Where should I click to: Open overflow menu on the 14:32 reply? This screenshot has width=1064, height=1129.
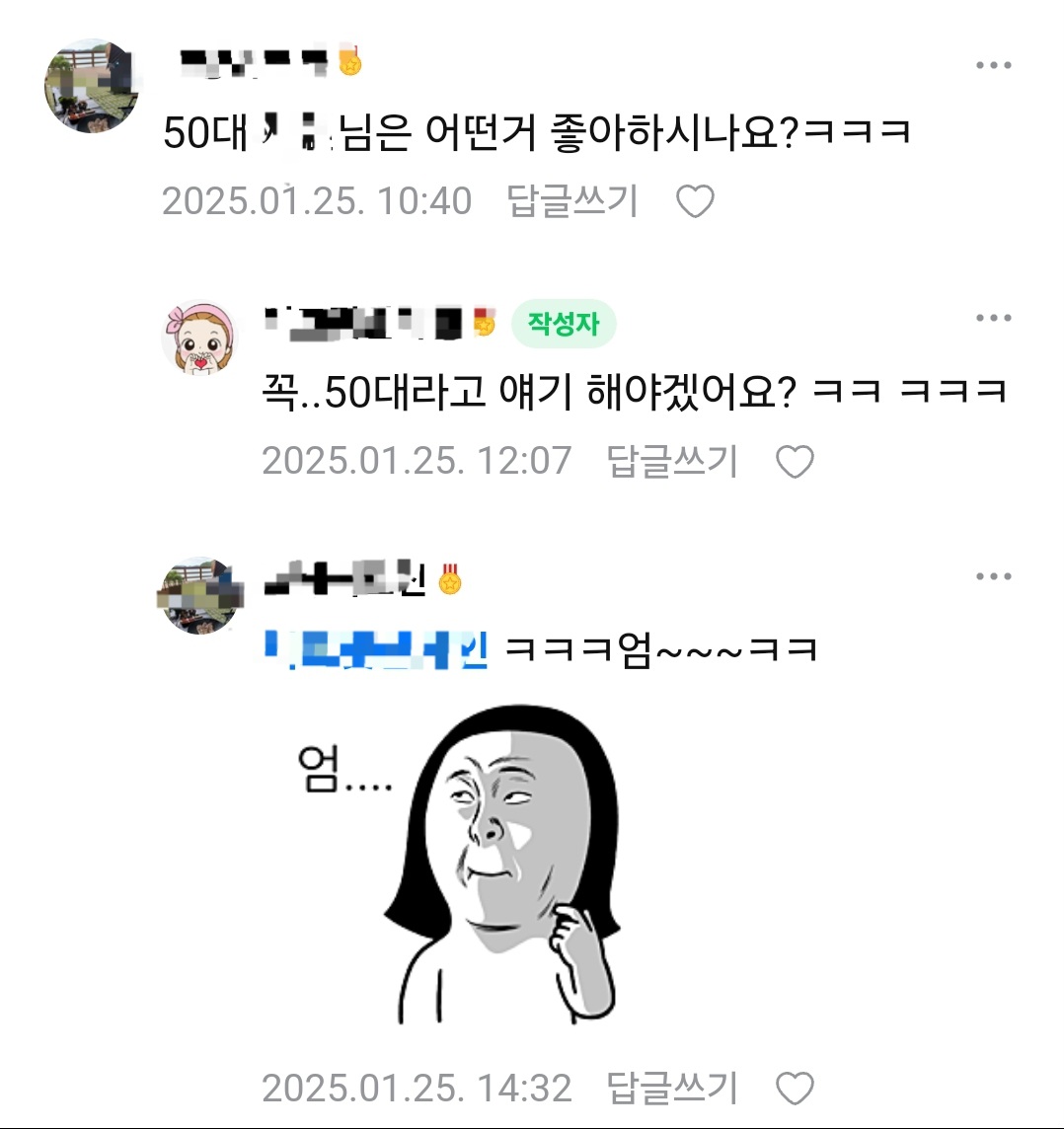pos(993,576)
